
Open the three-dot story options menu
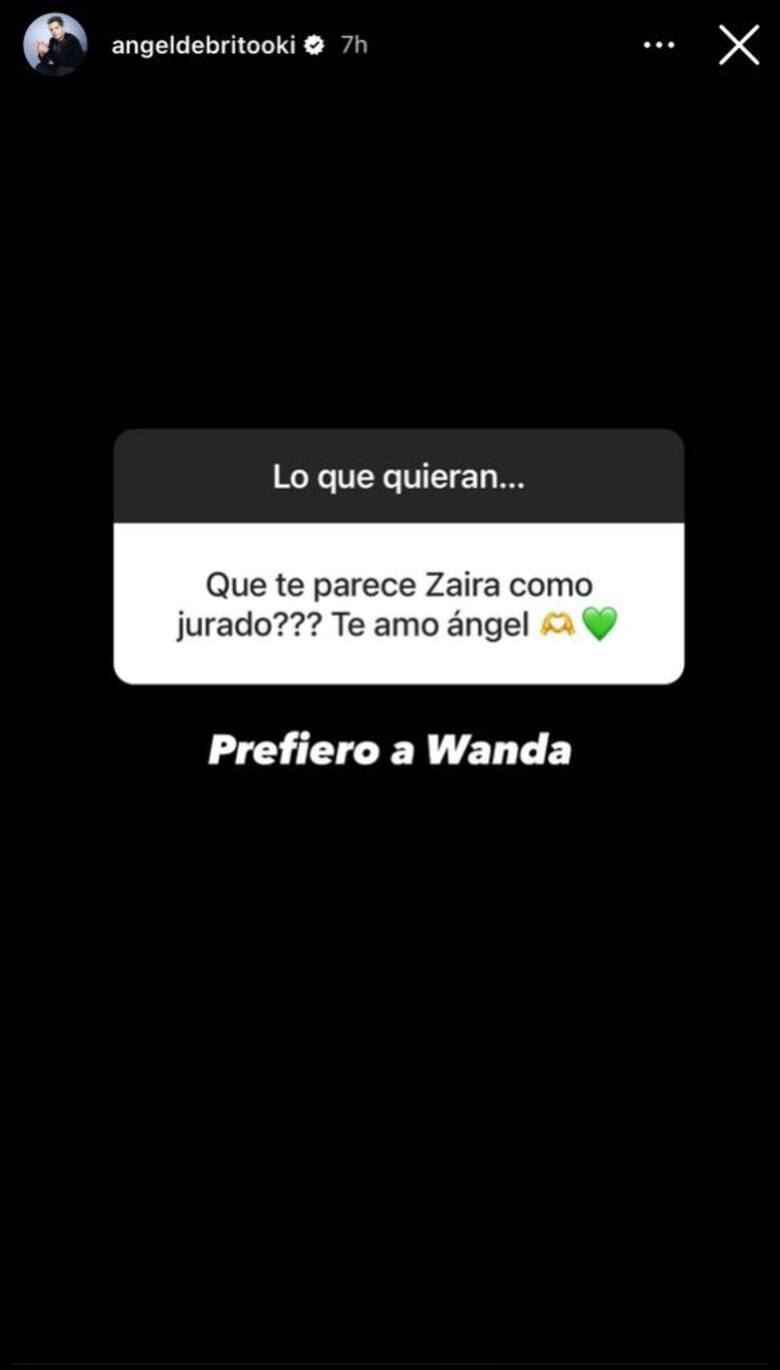pyautogui.click(x=659, y=45)
